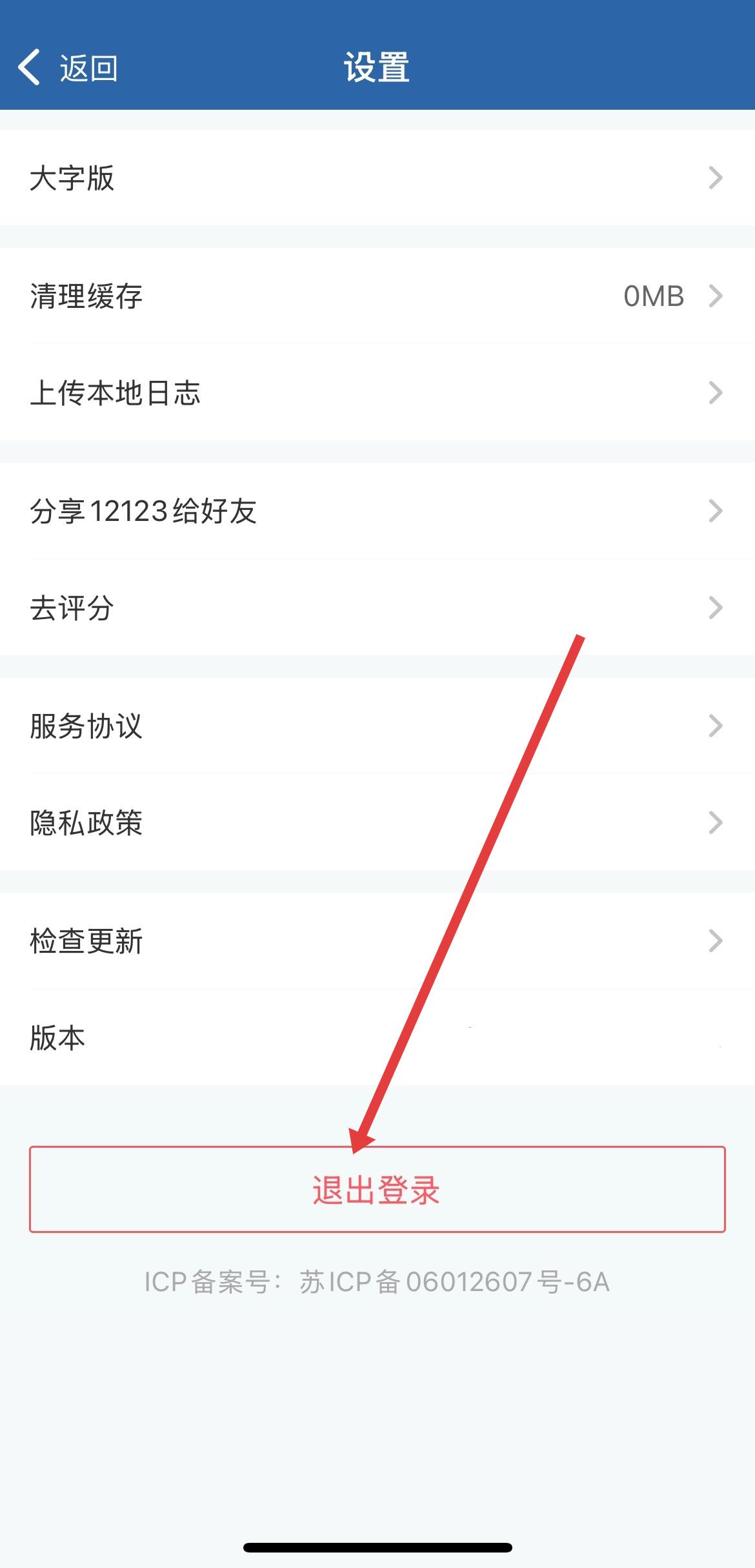Open the 大字版 setting

click(377, 178)
